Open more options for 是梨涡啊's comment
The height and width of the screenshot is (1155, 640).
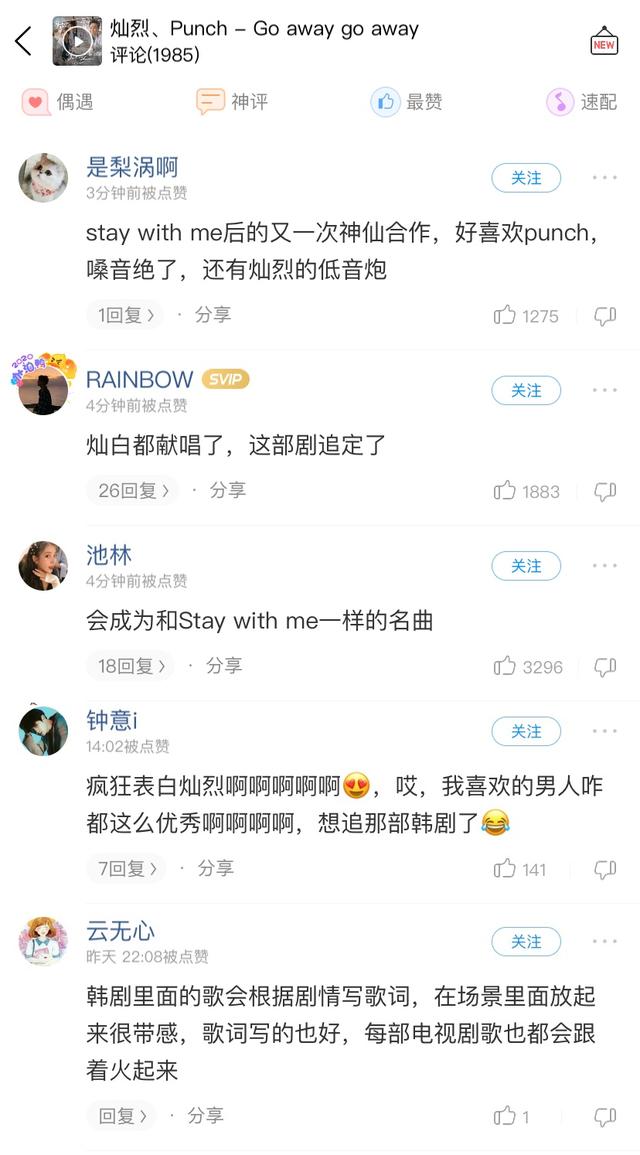tap(604, 178)
